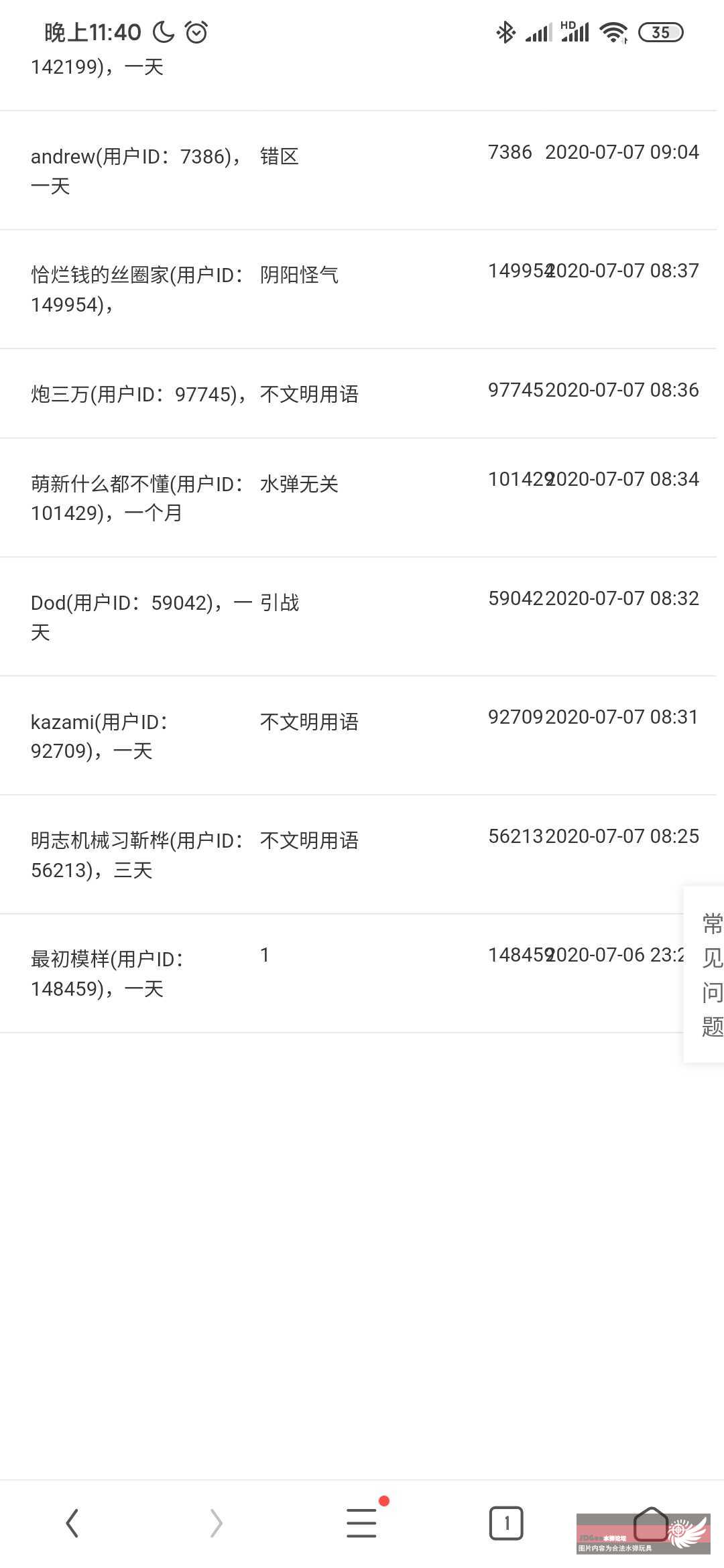Open the tab switcher showing 1
The height and width of the screenshot is (1568, 724).
point(506,1523)
